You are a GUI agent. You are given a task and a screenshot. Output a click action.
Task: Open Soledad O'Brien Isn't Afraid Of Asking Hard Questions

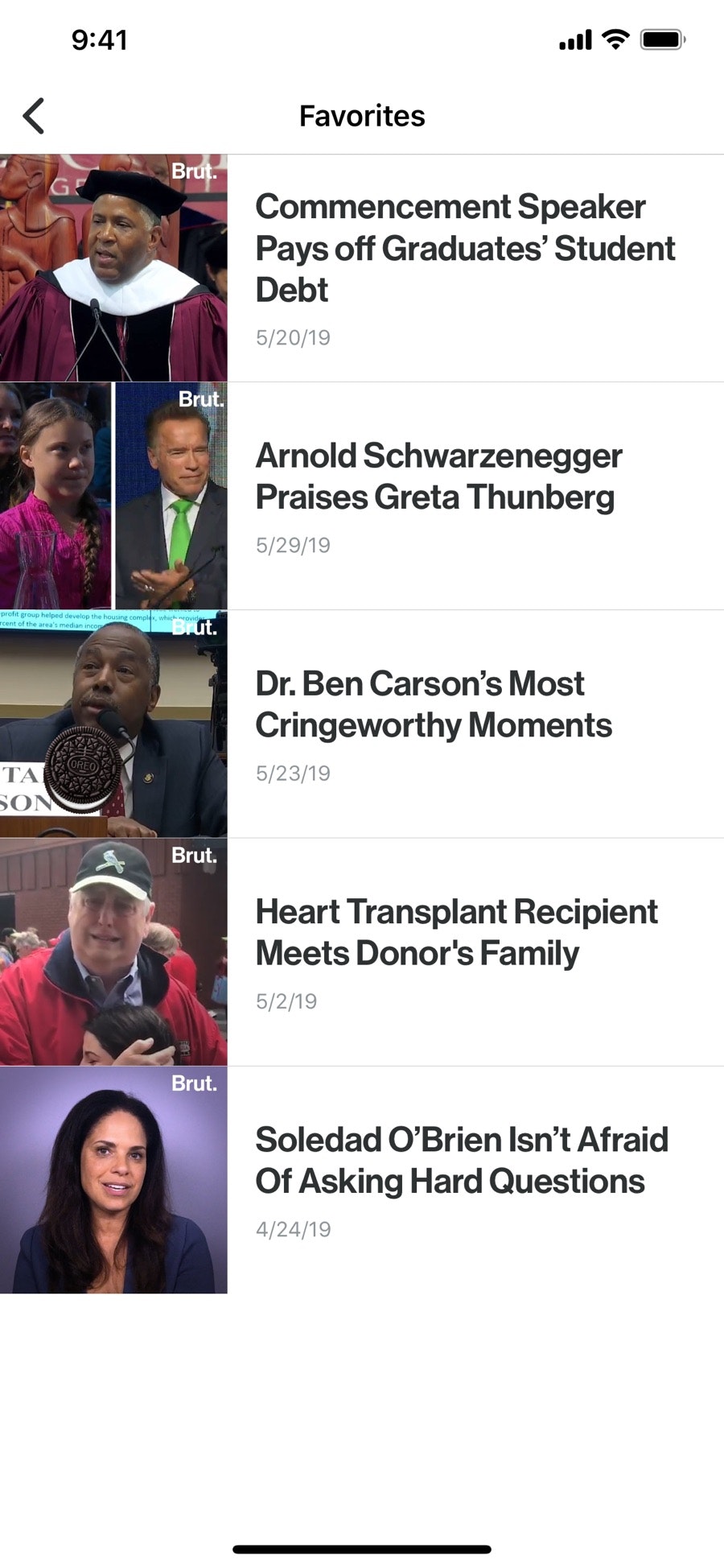pos(461,1160)
